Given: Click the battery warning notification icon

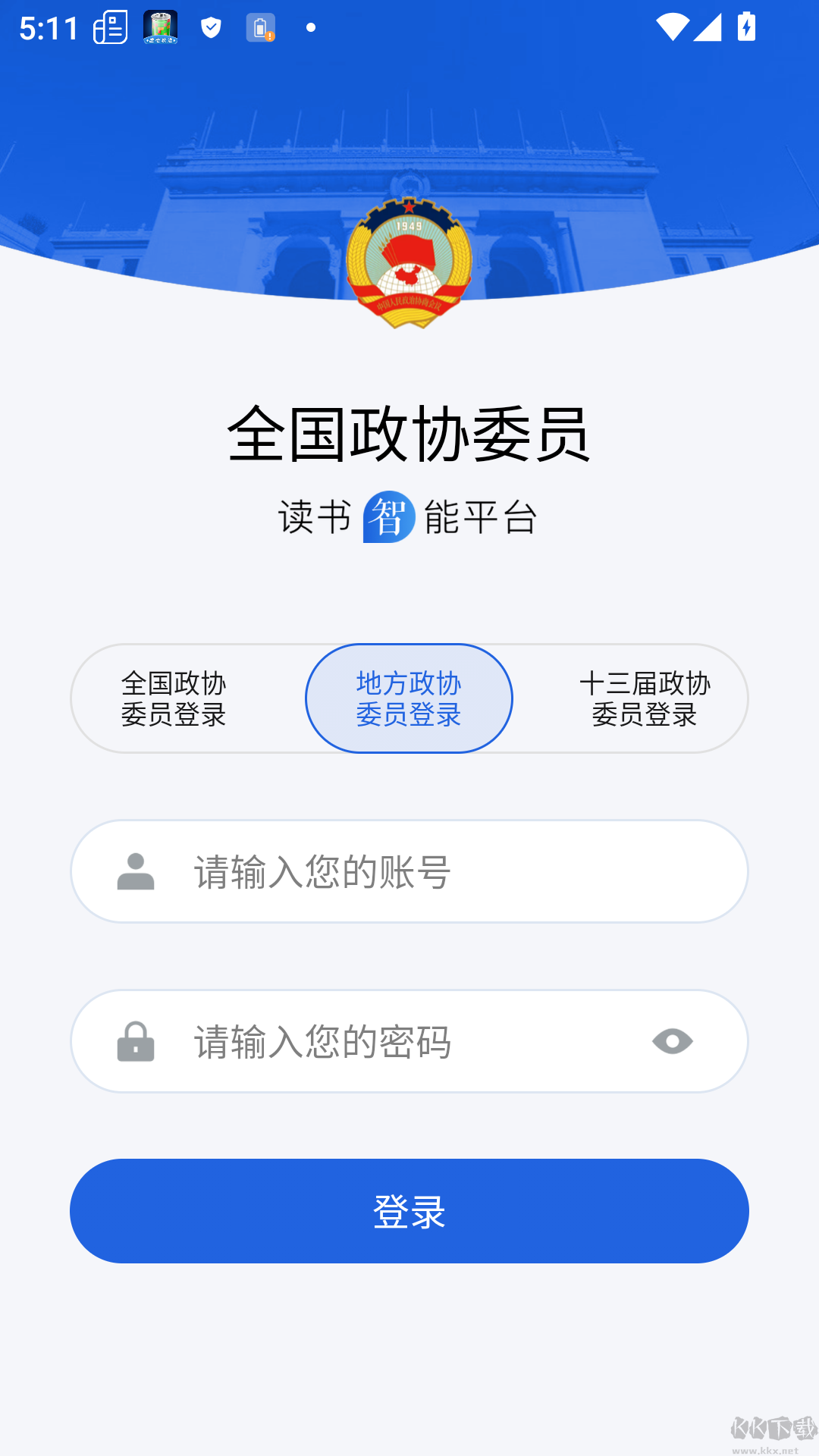Looking at the screenshot, I should pyautogui.click(x=262, y=27).
